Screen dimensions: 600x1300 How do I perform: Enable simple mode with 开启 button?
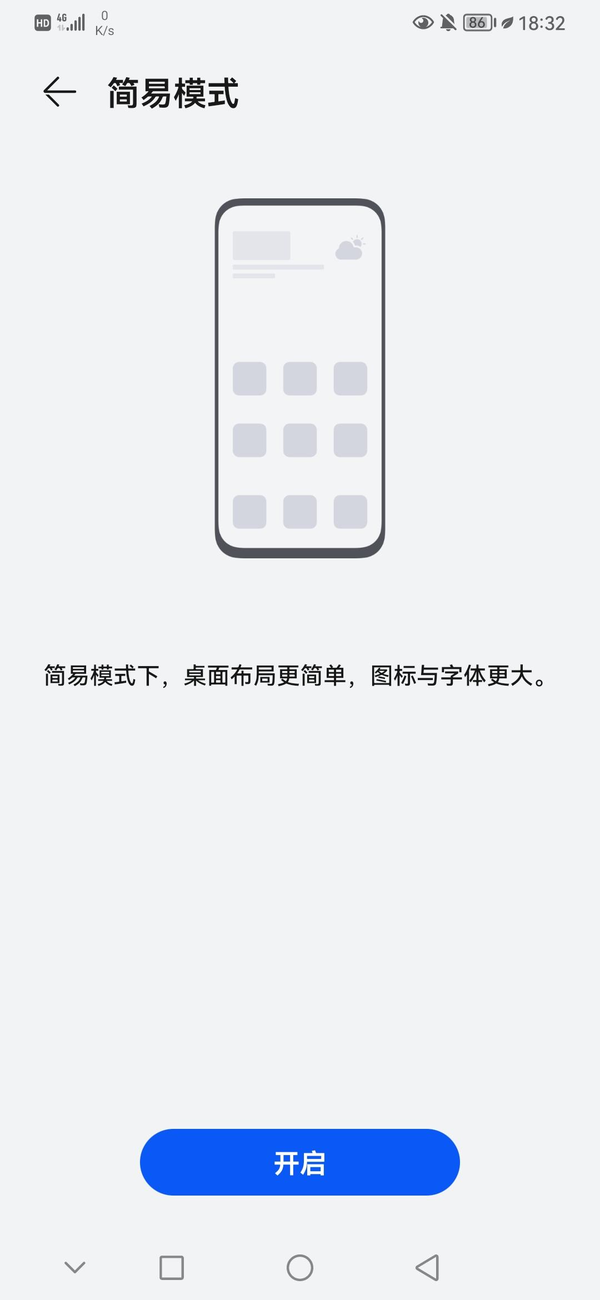pyautogui.click(x=300, y=1162)
